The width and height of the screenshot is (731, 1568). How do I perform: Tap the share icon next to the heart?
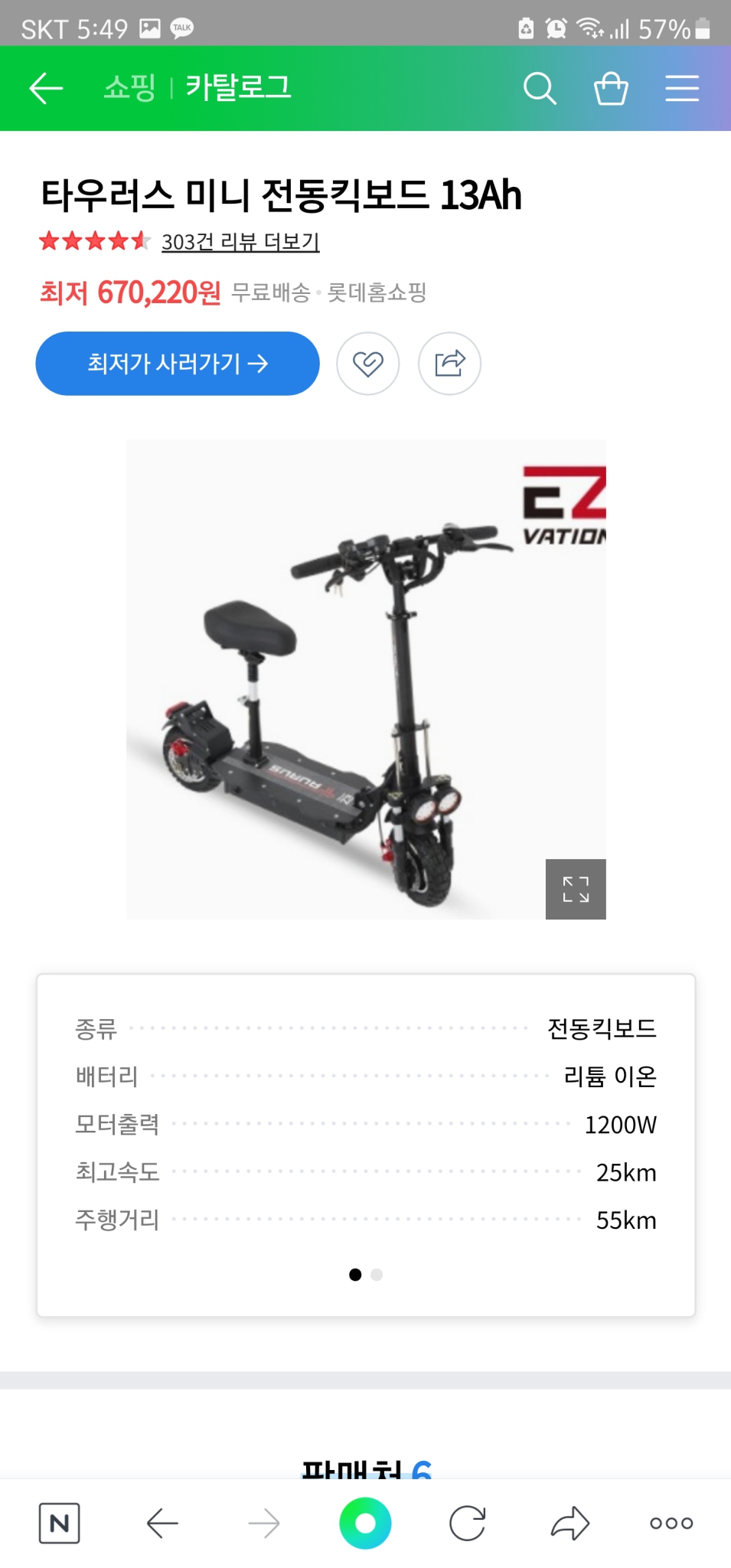click(x=449, y=364)
